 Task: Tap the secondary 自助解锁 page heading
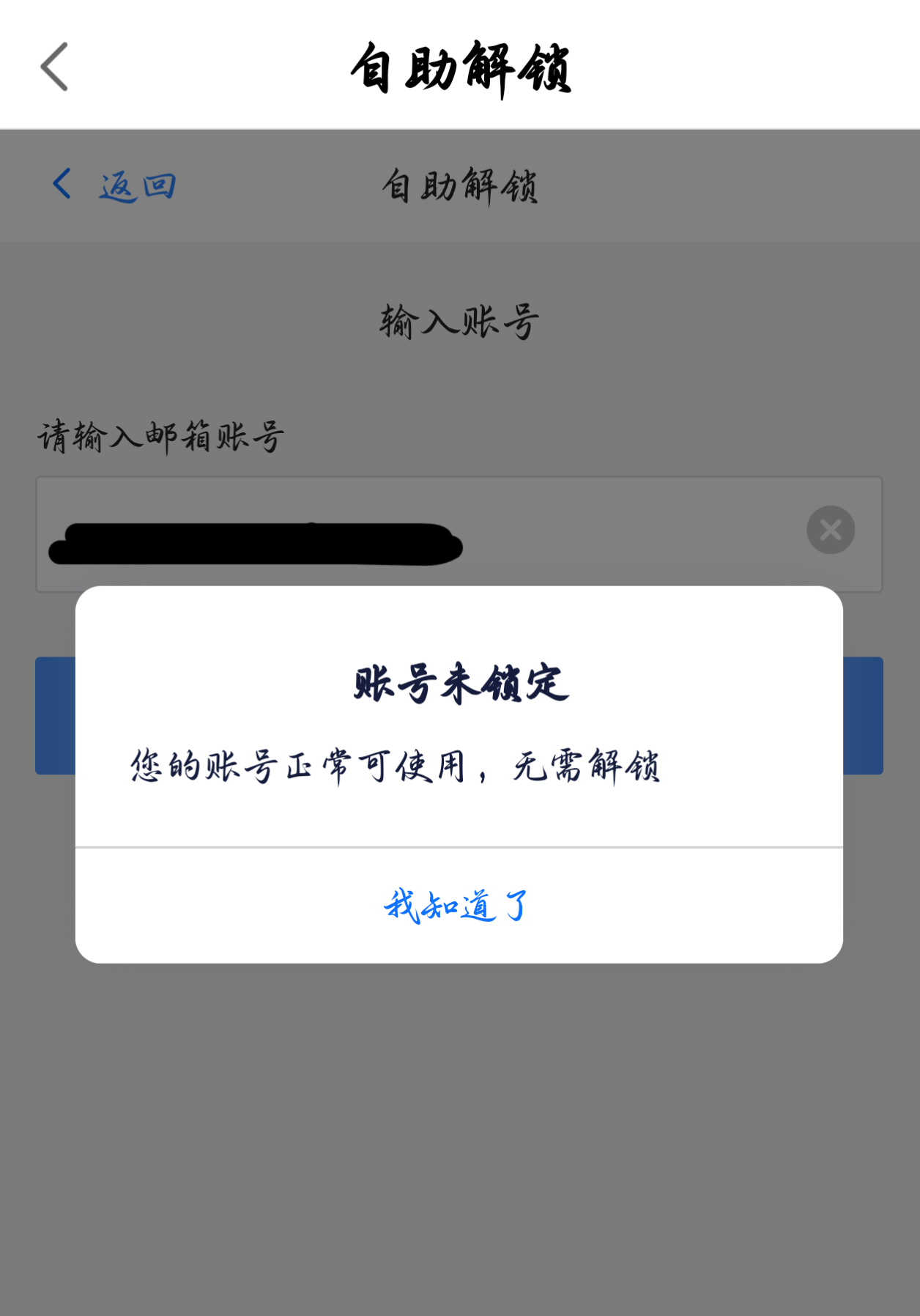(x=460, y=184)
